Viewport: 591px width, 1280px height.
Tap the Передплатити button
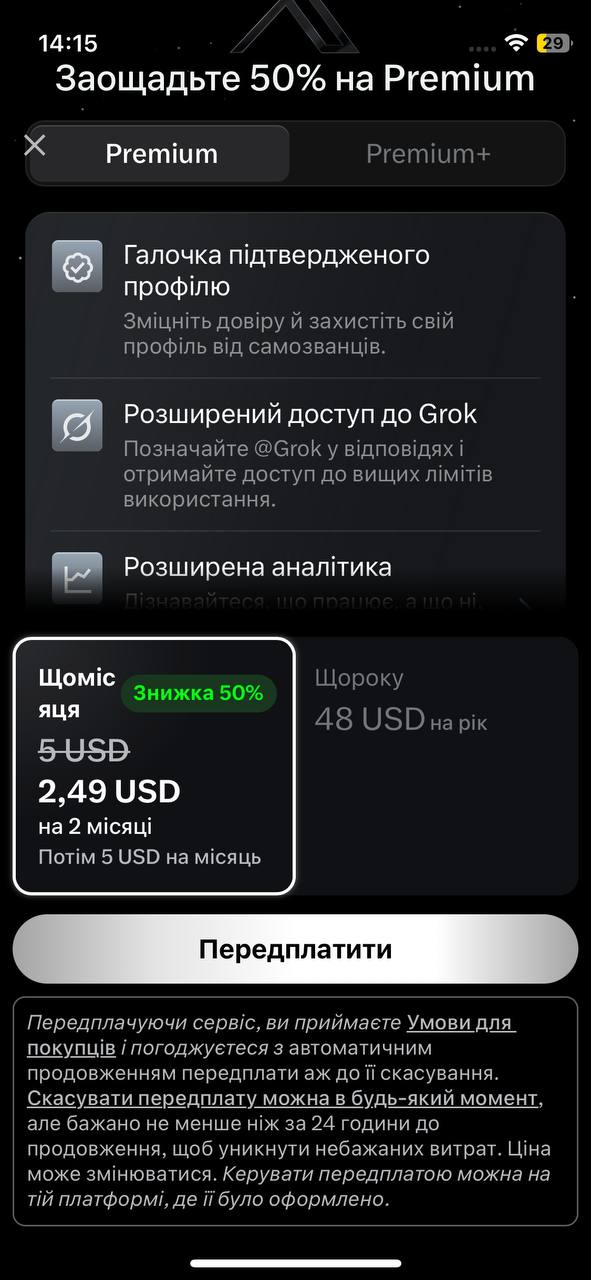click(x=295, y=949)
